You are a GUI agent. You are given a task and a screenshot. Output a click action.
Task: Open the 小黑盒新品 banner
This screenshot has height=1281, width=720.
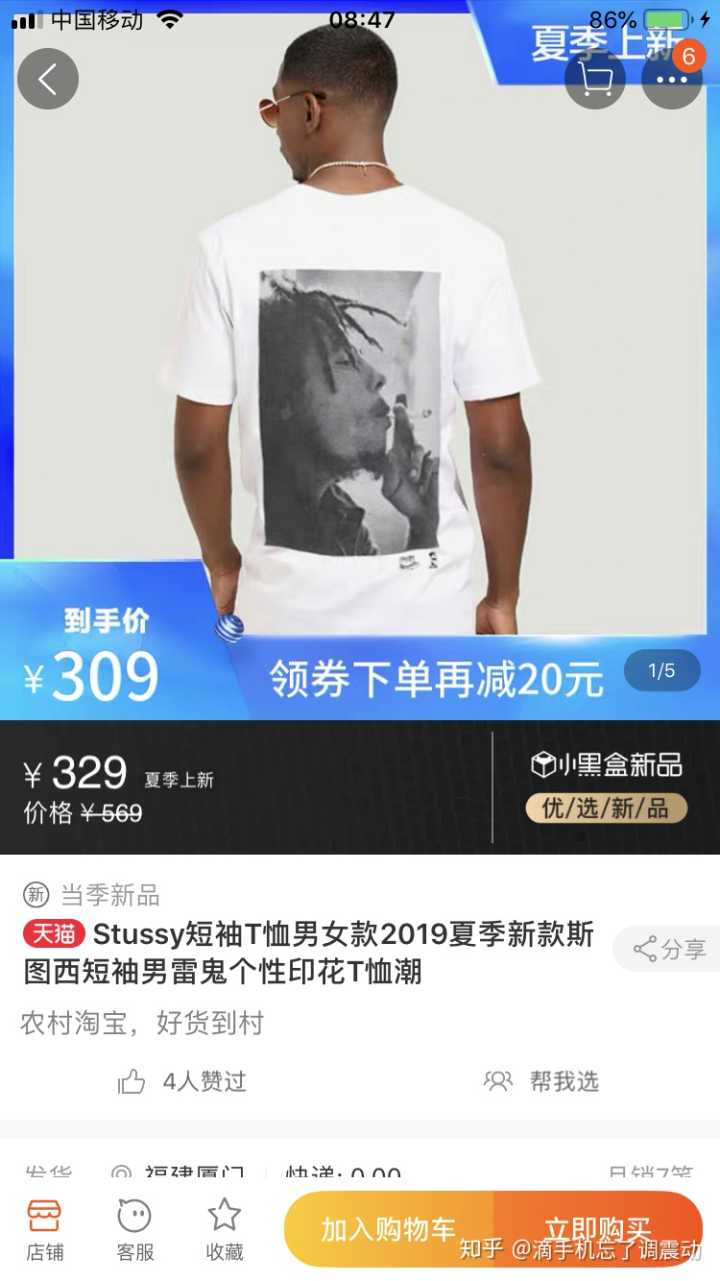point(606,787)
